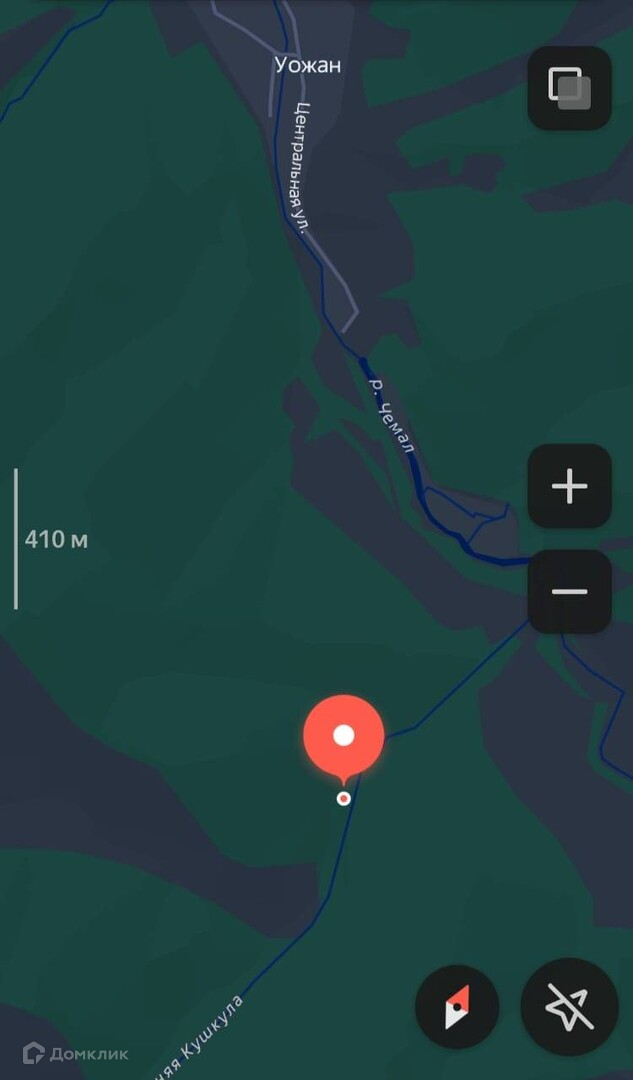633x1080 pixels.
Task: Zoom out with the minus button
Action: pyautogui.click(x=569, y=591)
